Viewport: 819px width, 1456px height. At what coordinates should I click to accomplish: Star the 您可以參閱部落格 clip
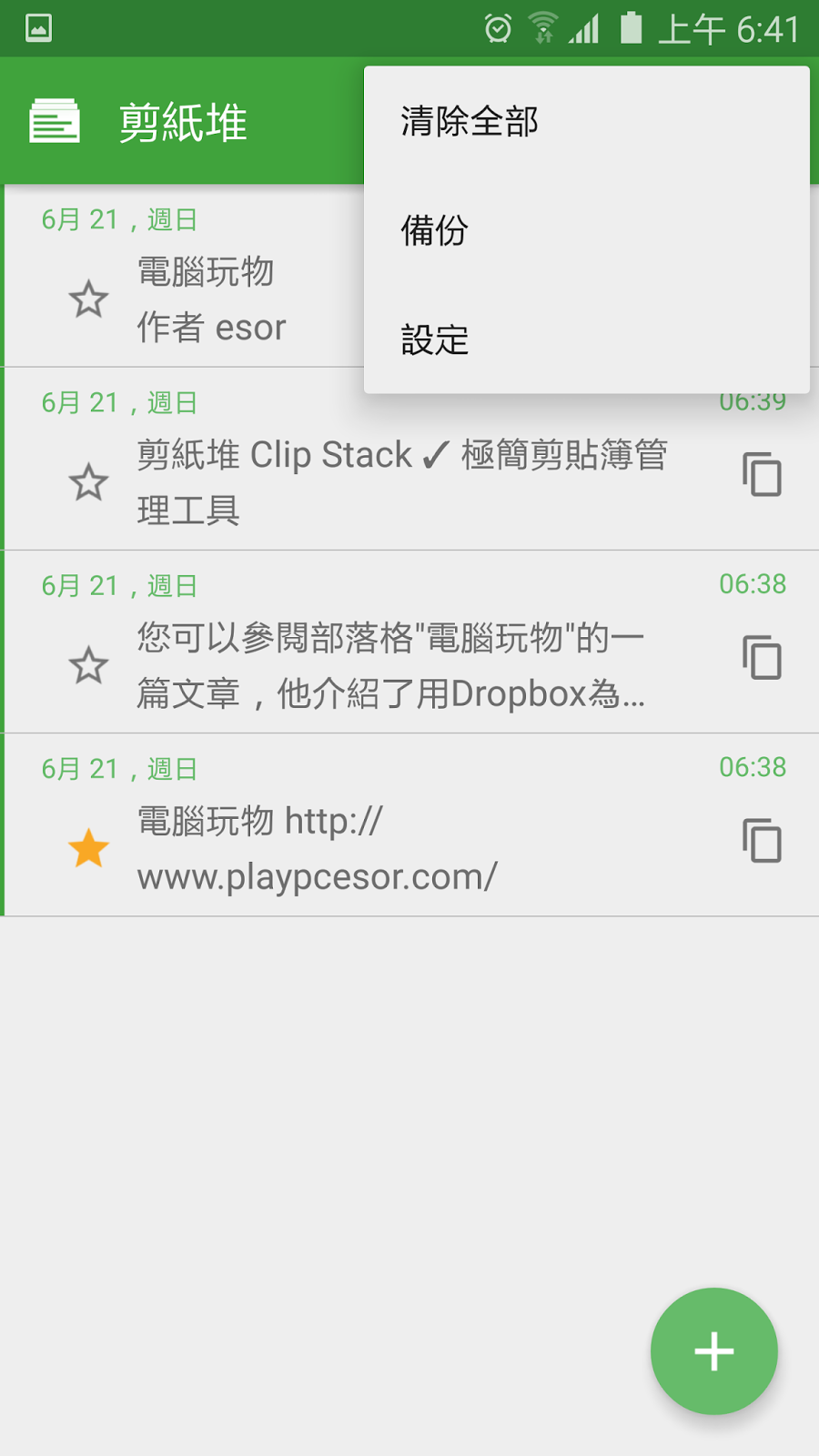pos(88,665)
